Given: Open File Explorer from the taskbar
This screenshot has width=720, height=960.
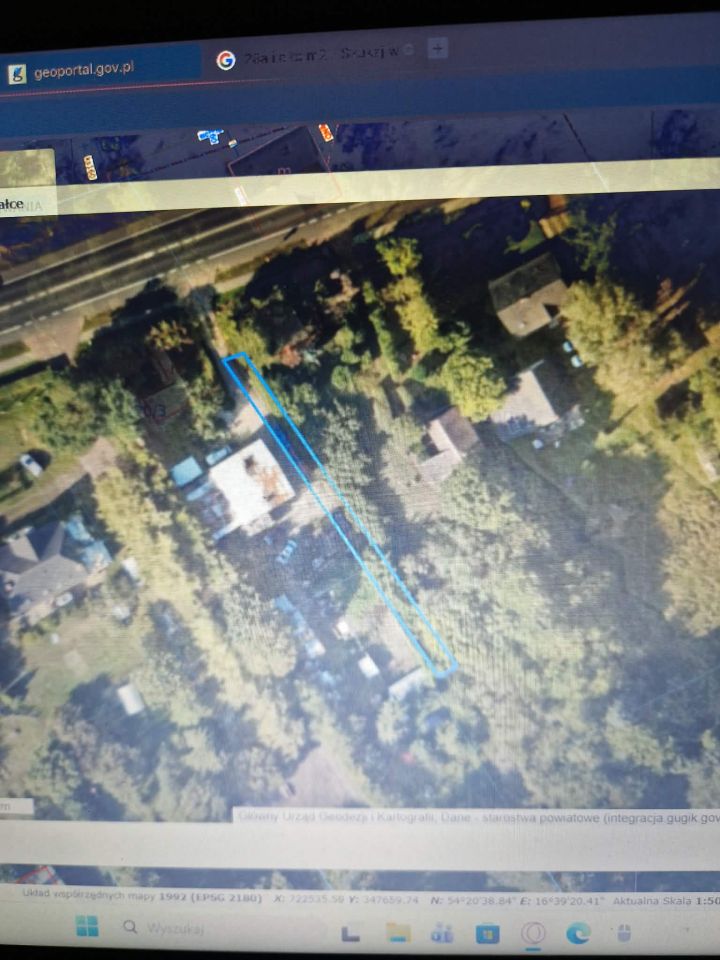Looking at the screenshot, I should [399, 933].
